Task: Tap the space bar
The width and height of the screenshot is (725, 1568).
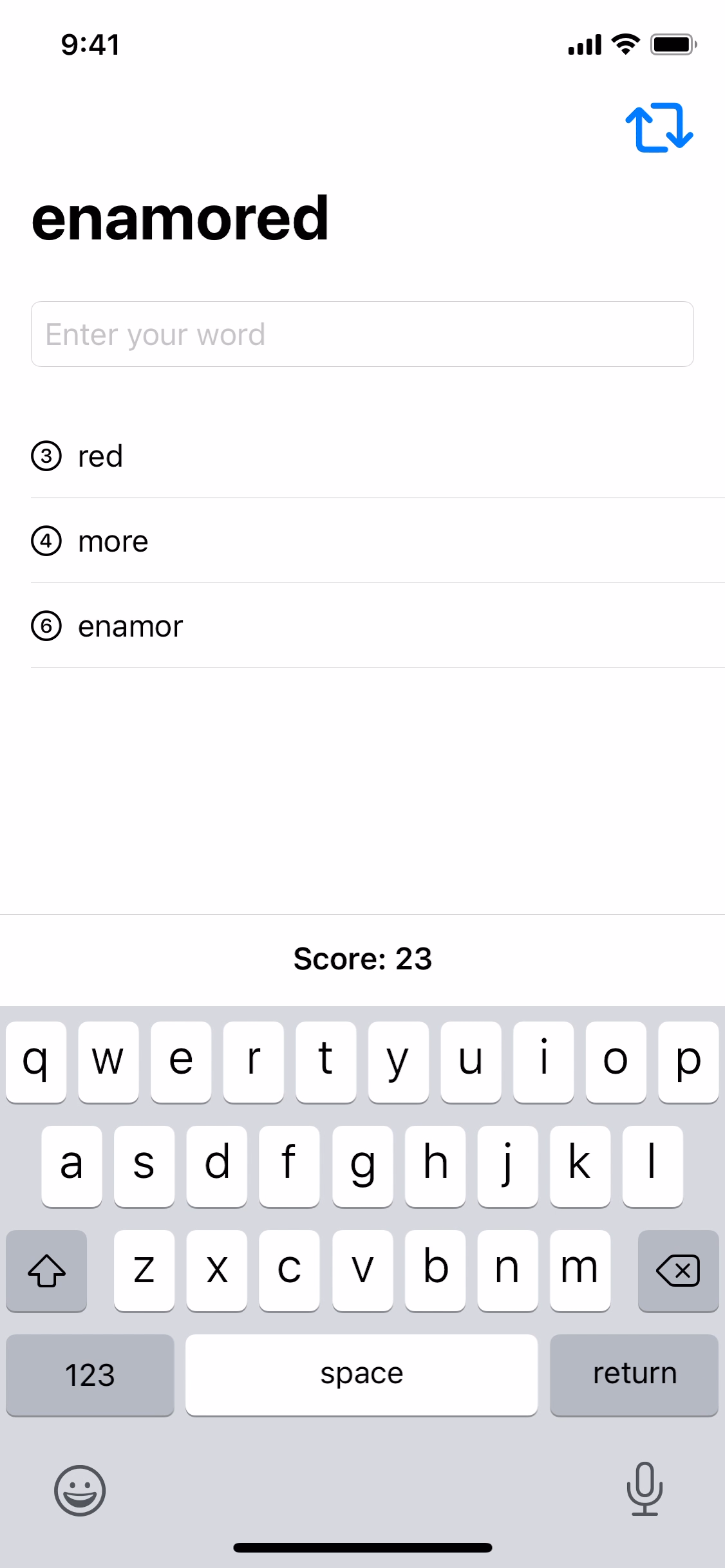Action: tap(361, 1374)
